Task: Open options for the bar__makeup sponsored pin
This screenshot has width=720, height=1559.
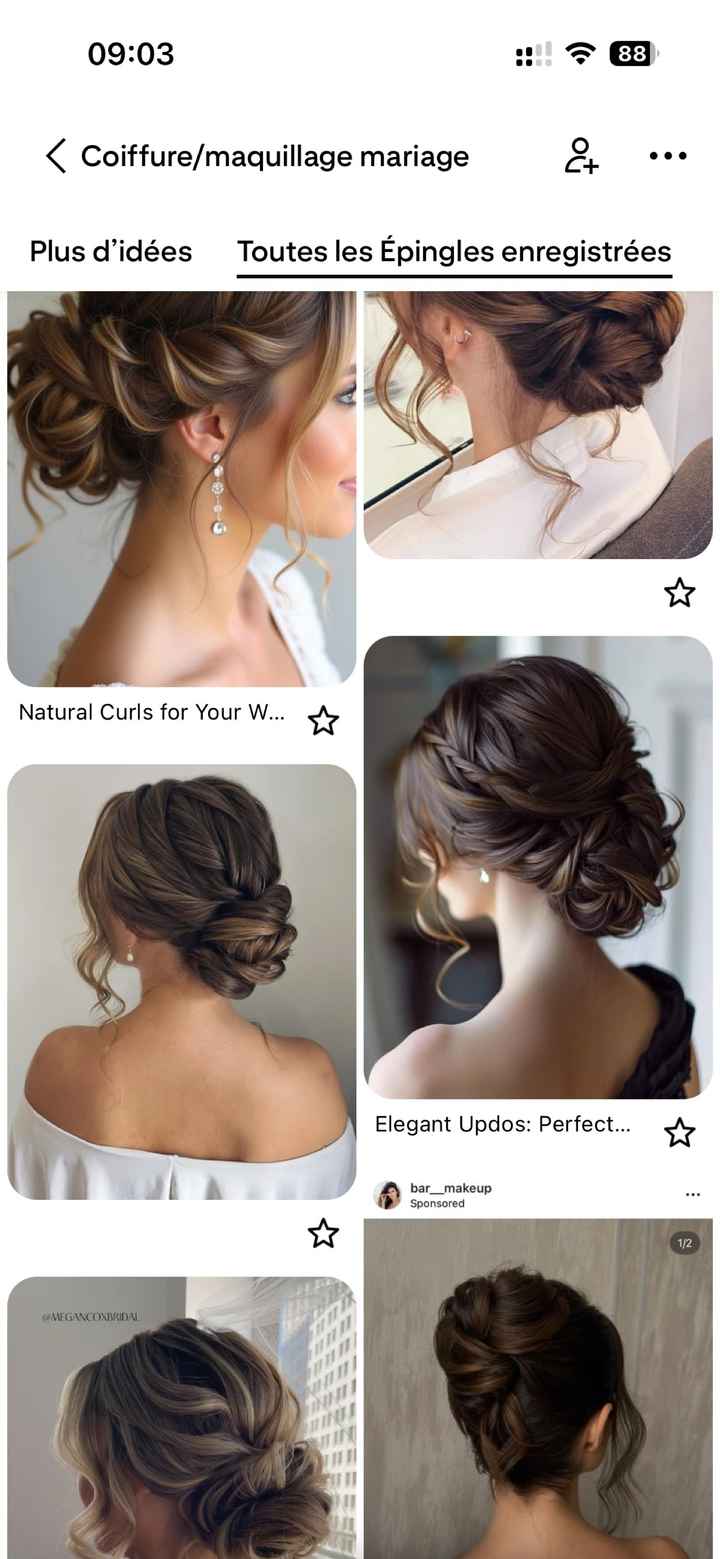Action: point(693,1194)
